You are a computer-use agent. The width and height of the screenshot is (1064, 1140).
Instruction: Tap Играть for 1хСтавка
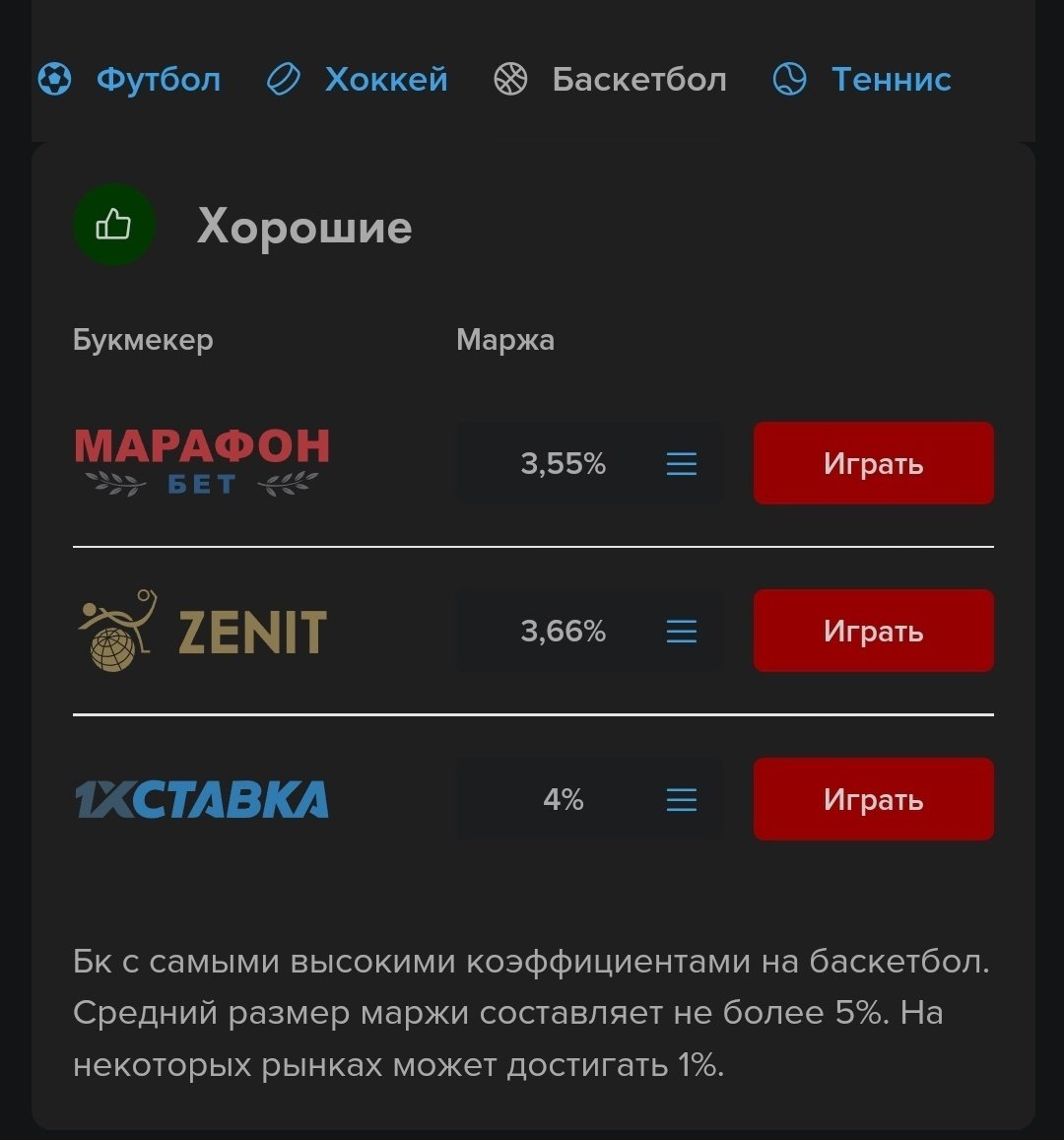pos(873,799)
